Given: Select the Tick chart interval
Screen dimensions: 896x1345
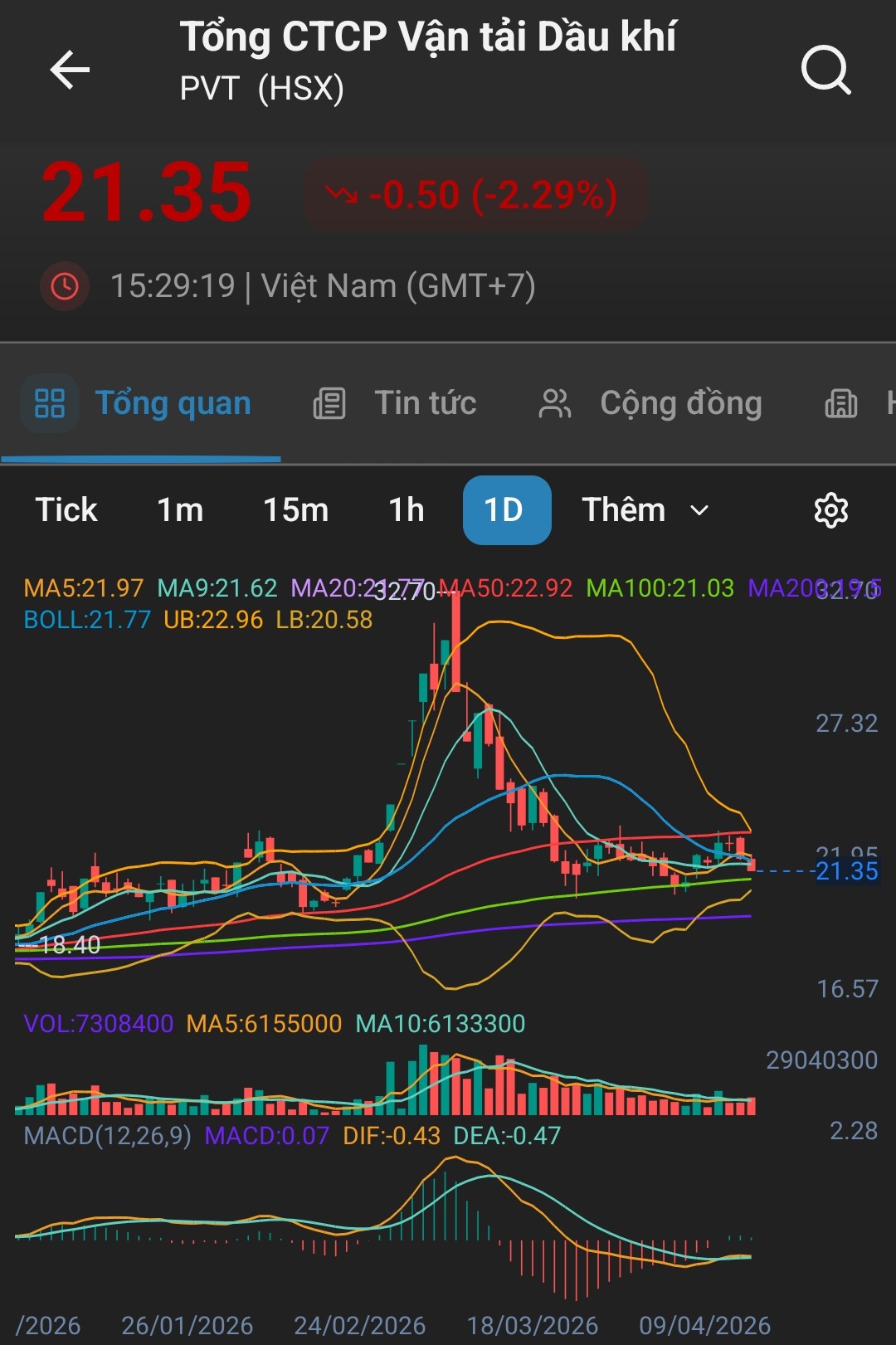Looking at the screenshot, I should pyautogui.click(x=66, y=510).
